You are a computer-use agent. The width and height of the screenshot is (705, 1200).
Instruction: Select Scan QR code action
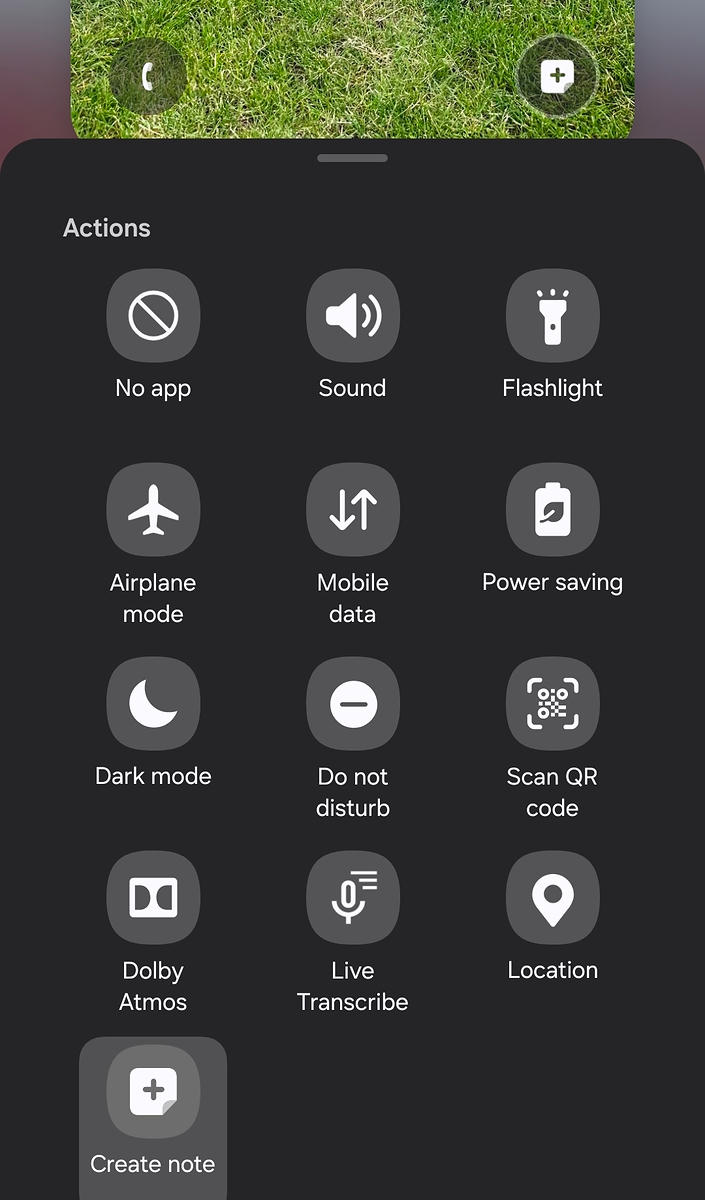pyautogui.click(x=552, y=704)
